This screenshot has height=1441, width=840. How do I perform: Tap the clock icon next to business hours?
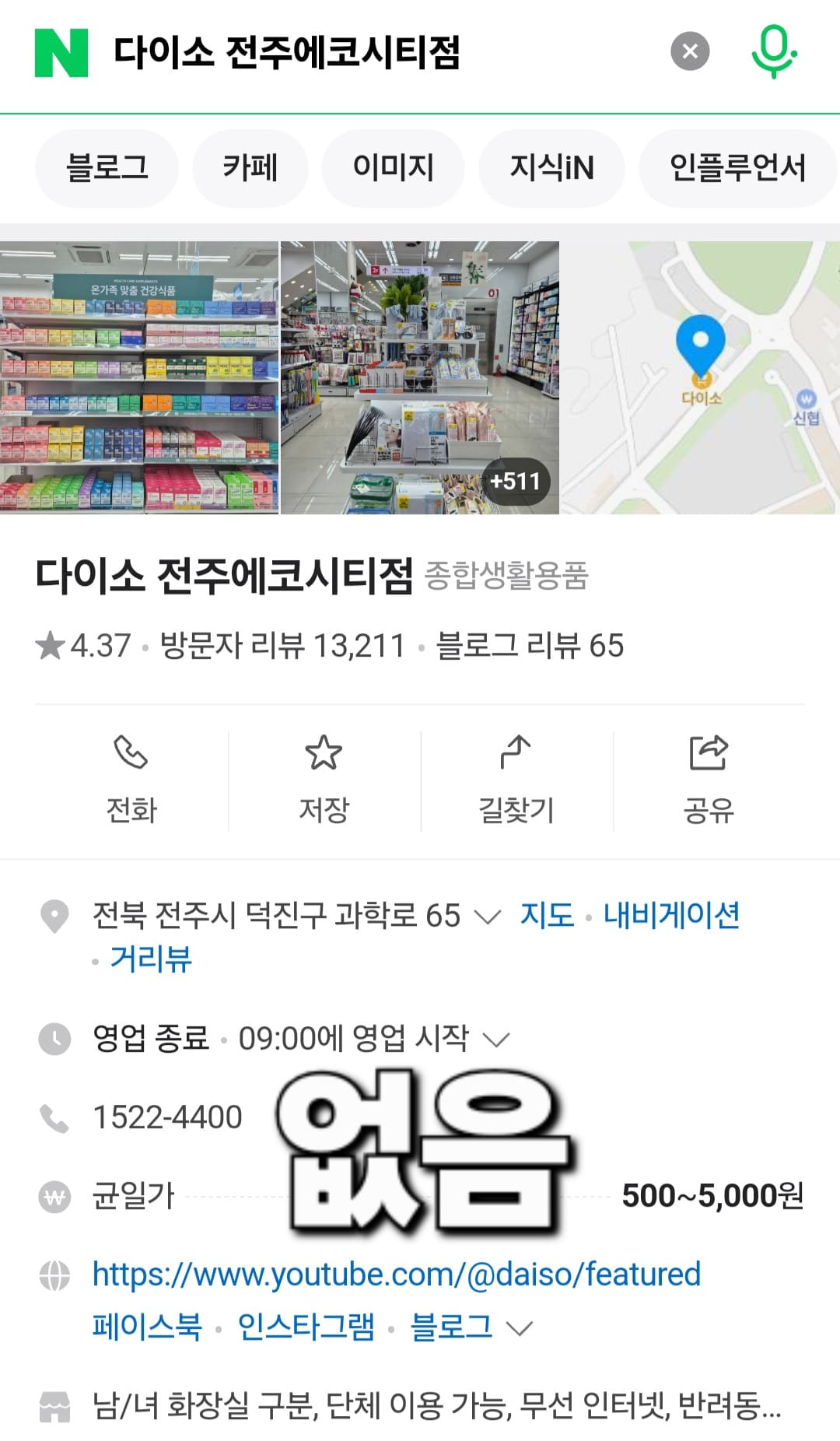pyautogui.click(x=56, y=1036)
